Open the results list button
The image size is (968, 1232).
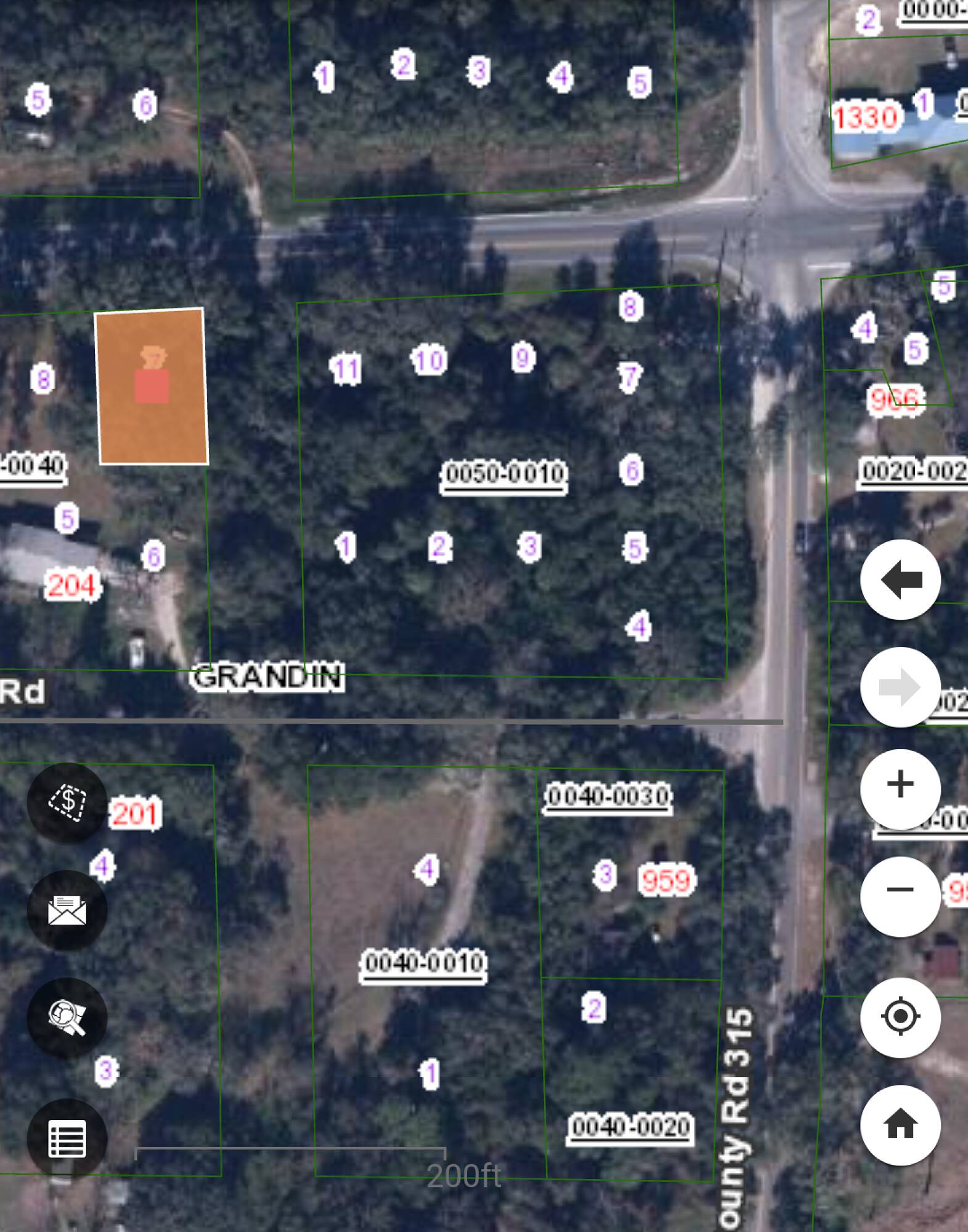point(67,1138)
